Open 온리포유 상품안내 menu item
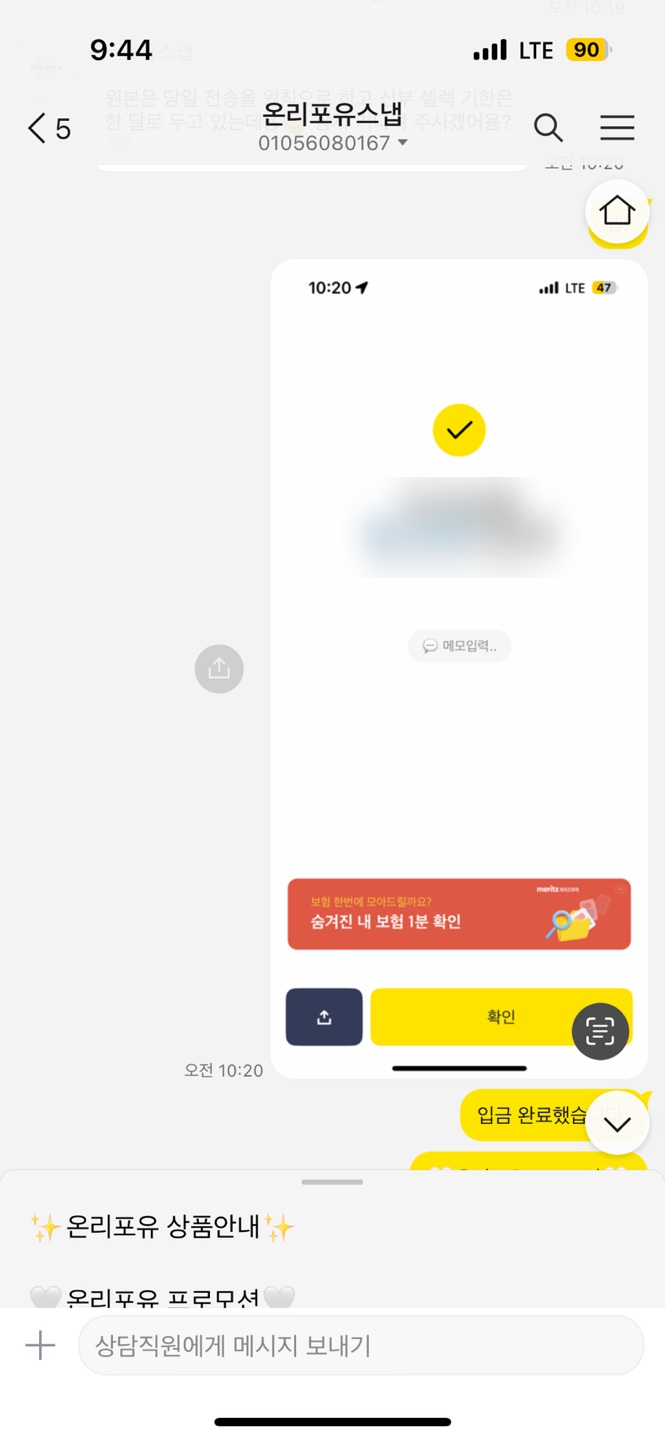 tap(162, 1227)
